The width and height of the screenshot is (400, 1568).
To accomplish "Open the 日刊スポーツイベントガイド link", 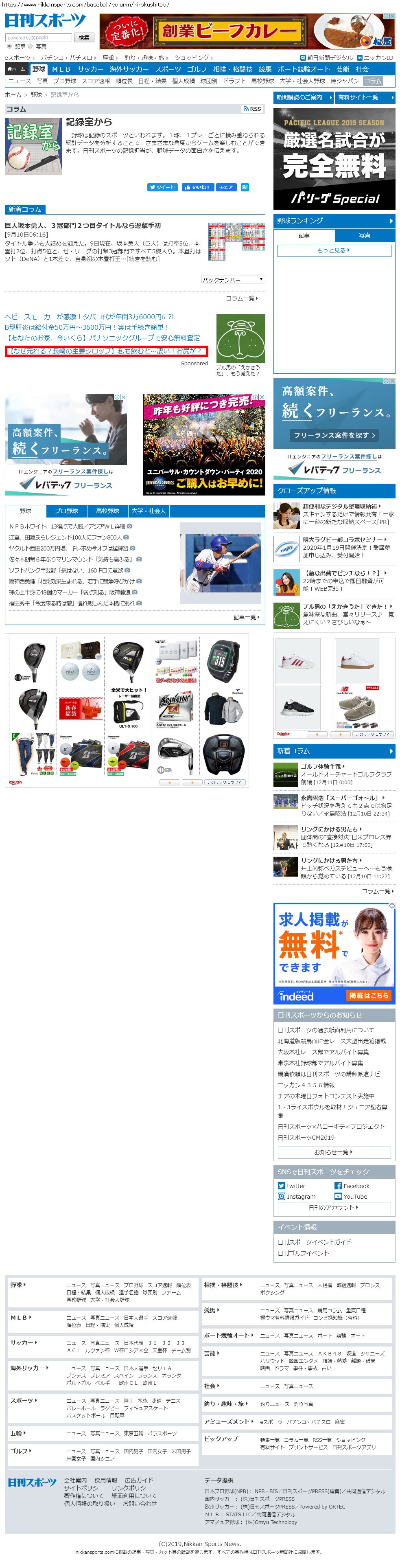I will point(314,1242).
